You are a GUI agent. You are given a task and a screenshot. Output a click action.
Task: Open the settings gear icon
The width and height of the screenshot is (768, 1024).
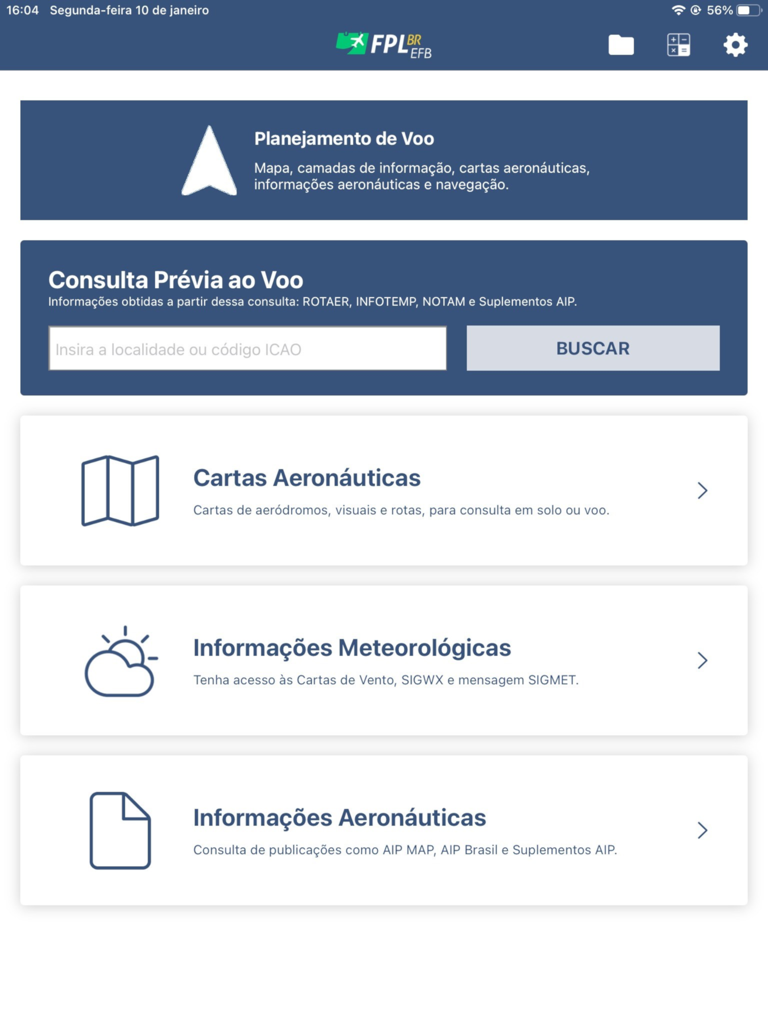point(735,45)
